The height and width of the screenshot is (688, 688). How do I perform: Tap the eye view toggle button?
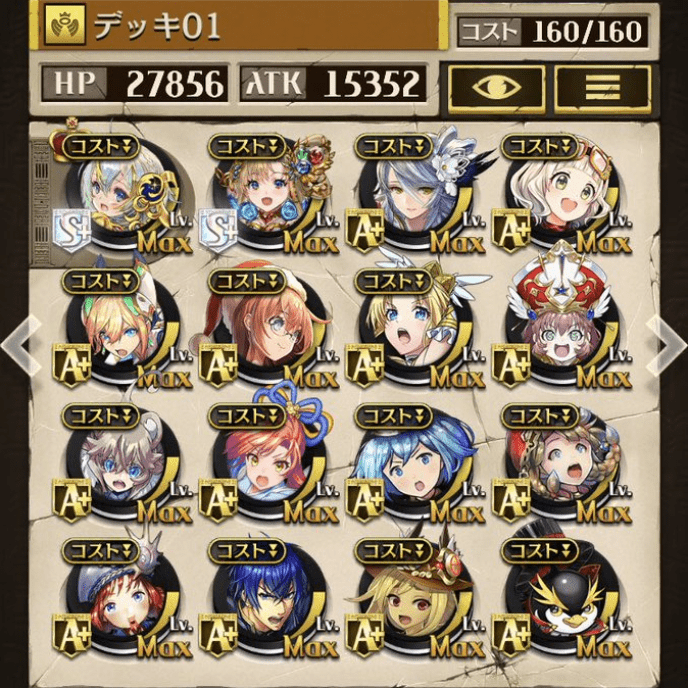[x=496, y=86]
